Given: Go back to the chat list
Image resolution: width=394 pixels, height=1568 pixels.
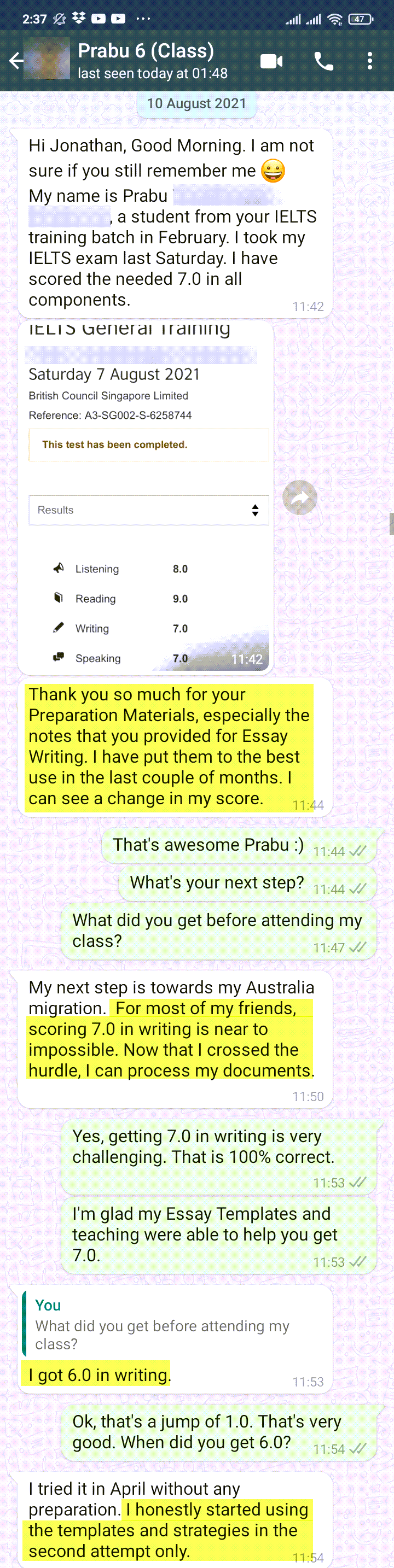Looking at the screenshot, I should coord(16,60).
